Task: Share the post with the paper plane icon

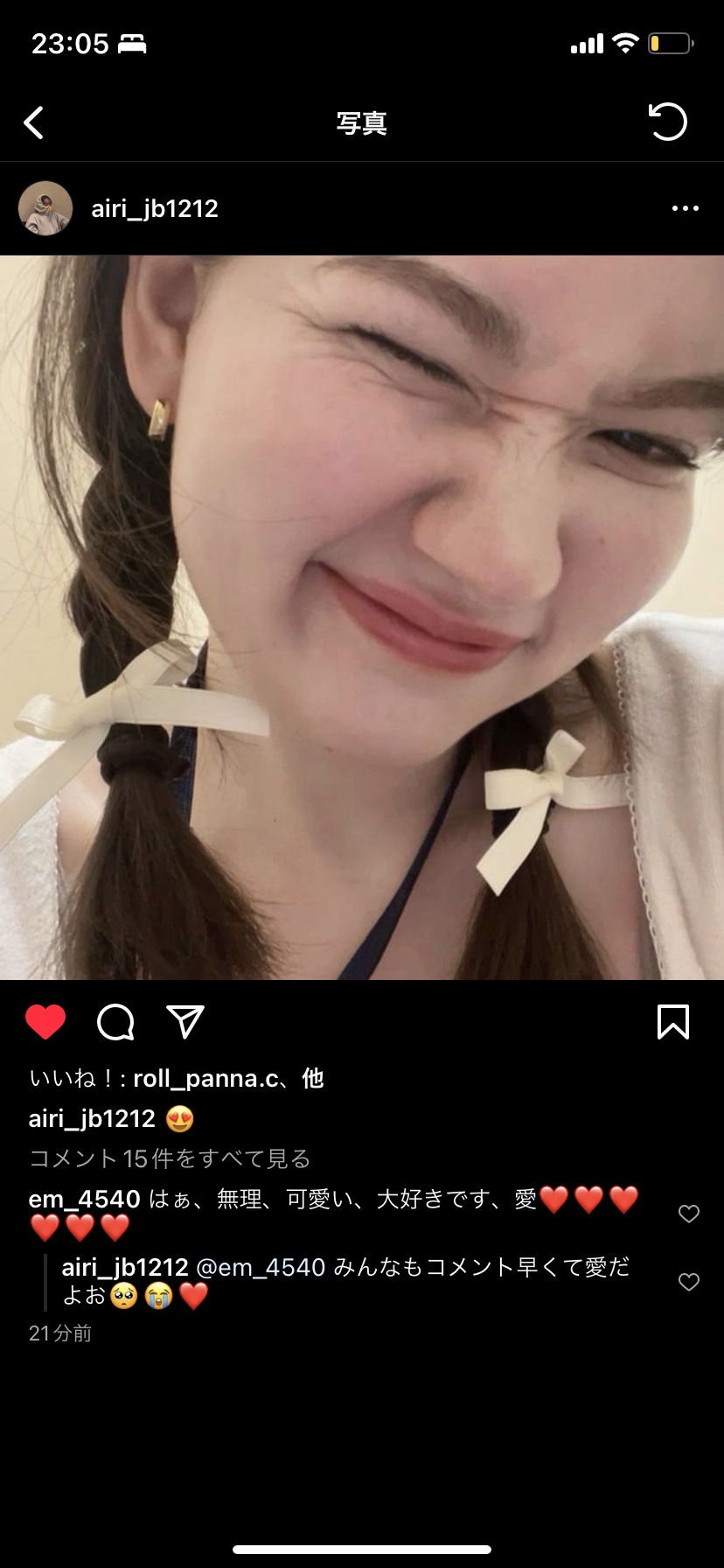Action: pyautogui.click(x=185, y=1021)
